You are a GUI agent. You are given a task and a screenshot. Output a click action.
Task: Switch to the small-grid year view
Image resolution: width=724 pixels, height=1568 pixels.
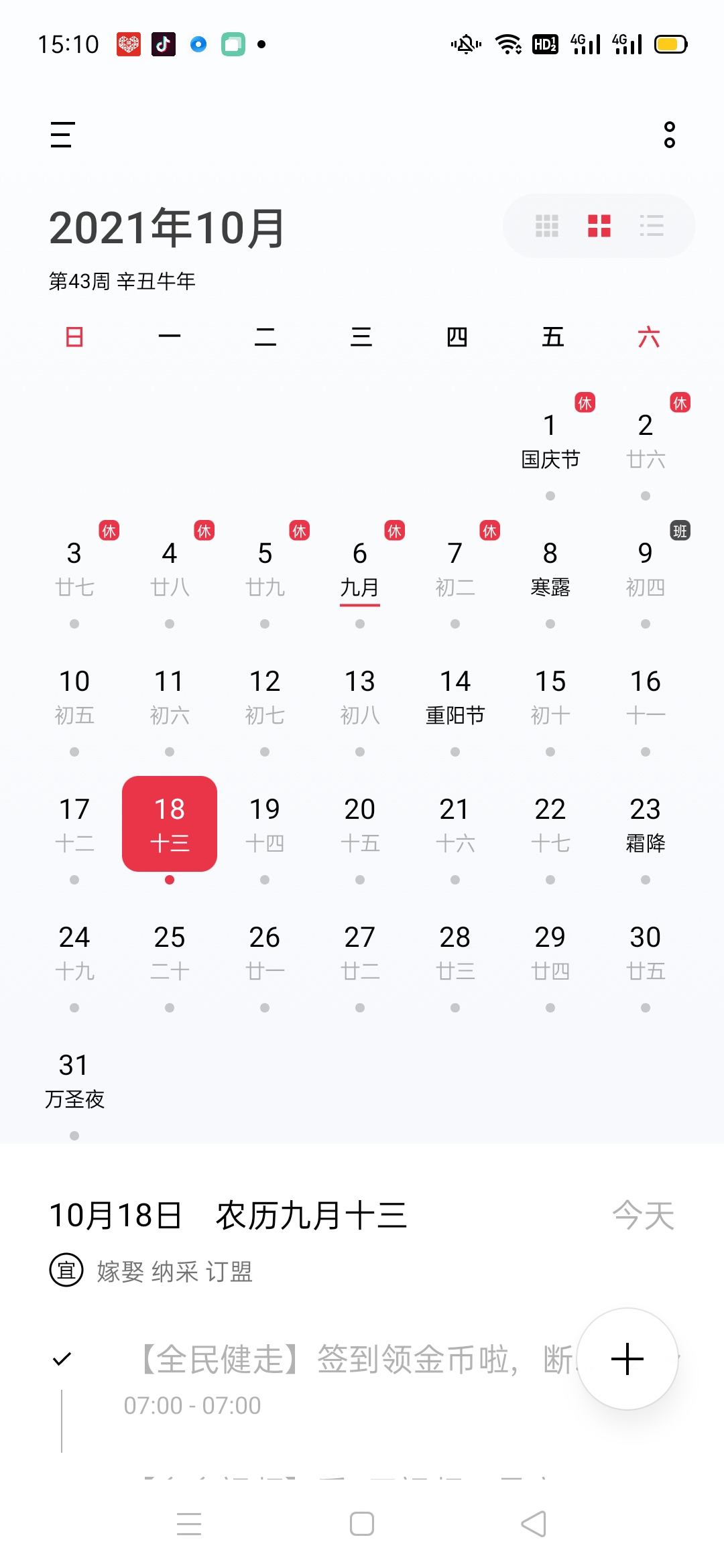click(x=547, y=226)
